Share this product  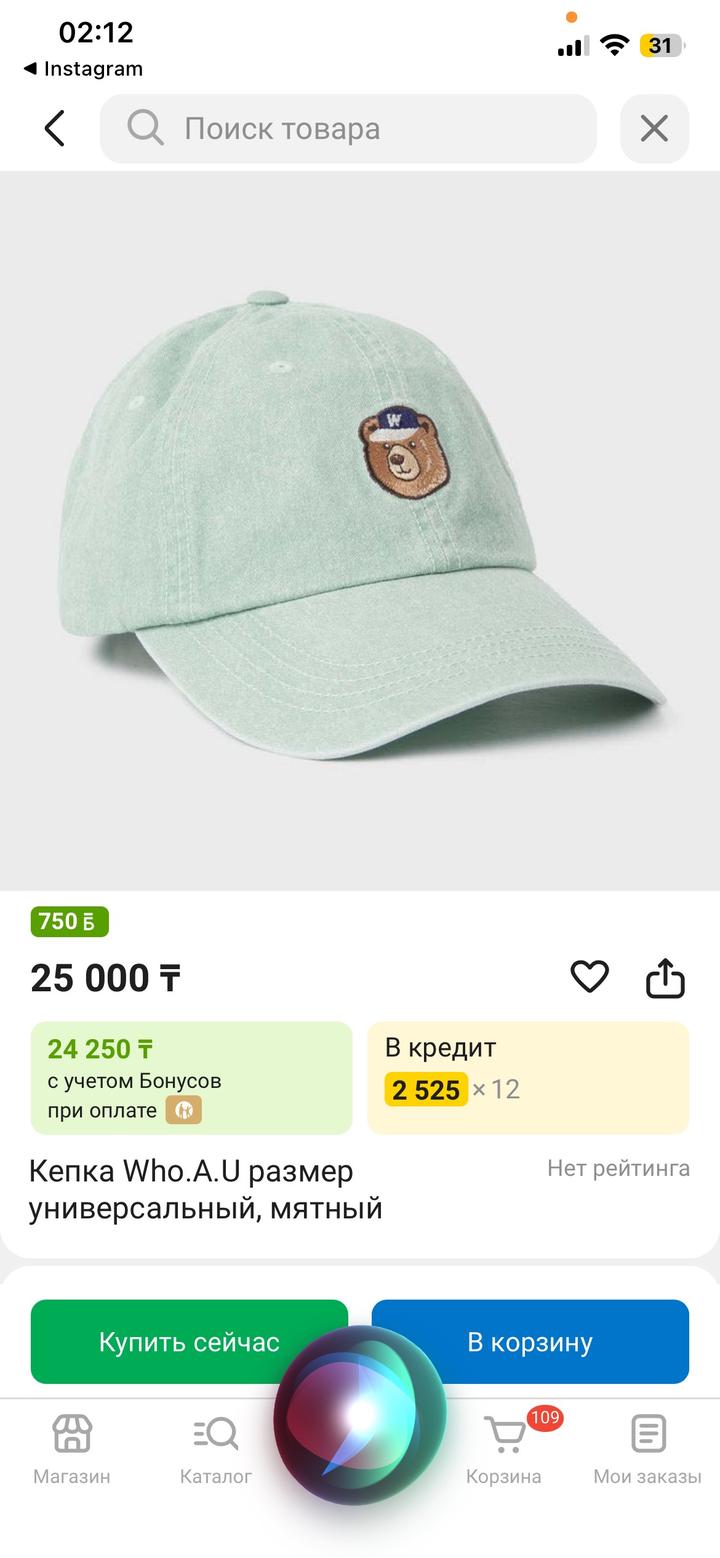click(x=665, y=978)
